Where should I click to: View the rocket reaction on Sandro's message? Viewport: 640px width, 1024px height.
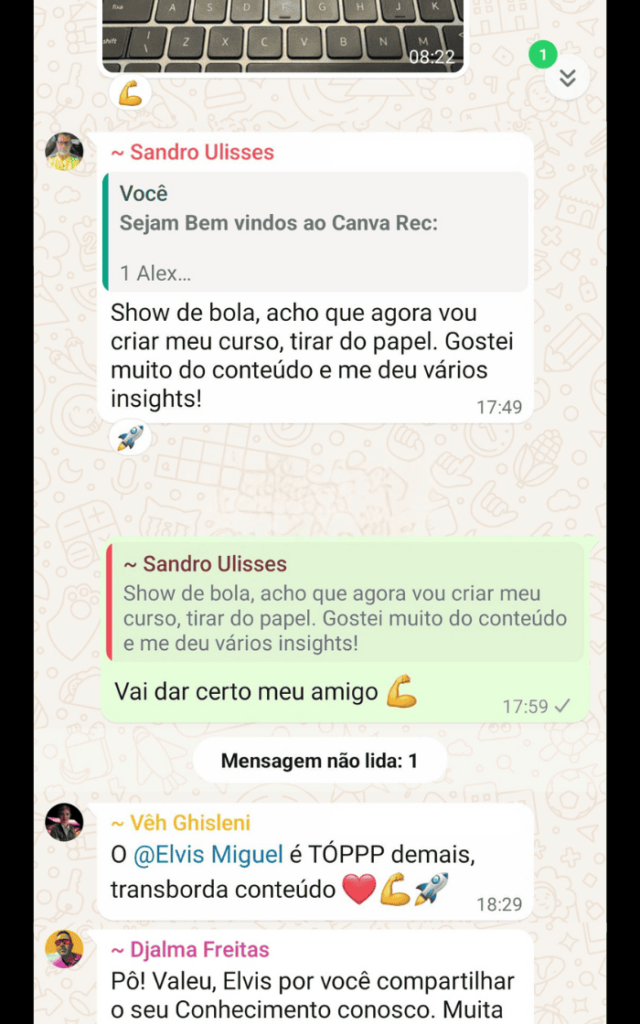tap(130, 438)
